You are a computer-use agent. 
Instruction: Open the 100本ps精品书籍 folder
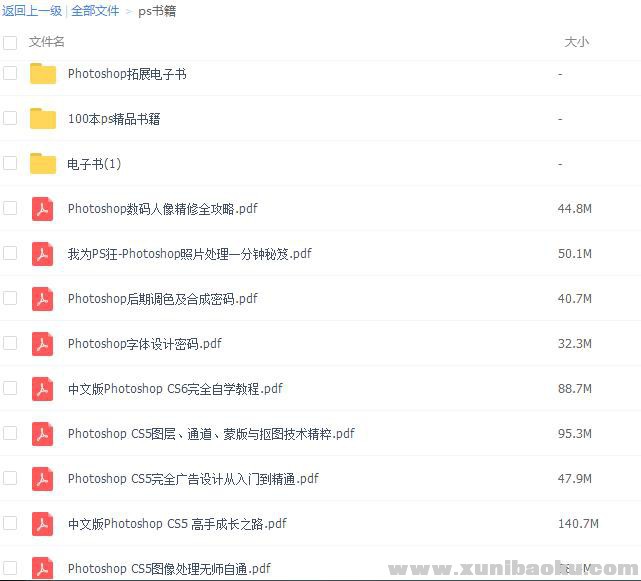(113, 119)
